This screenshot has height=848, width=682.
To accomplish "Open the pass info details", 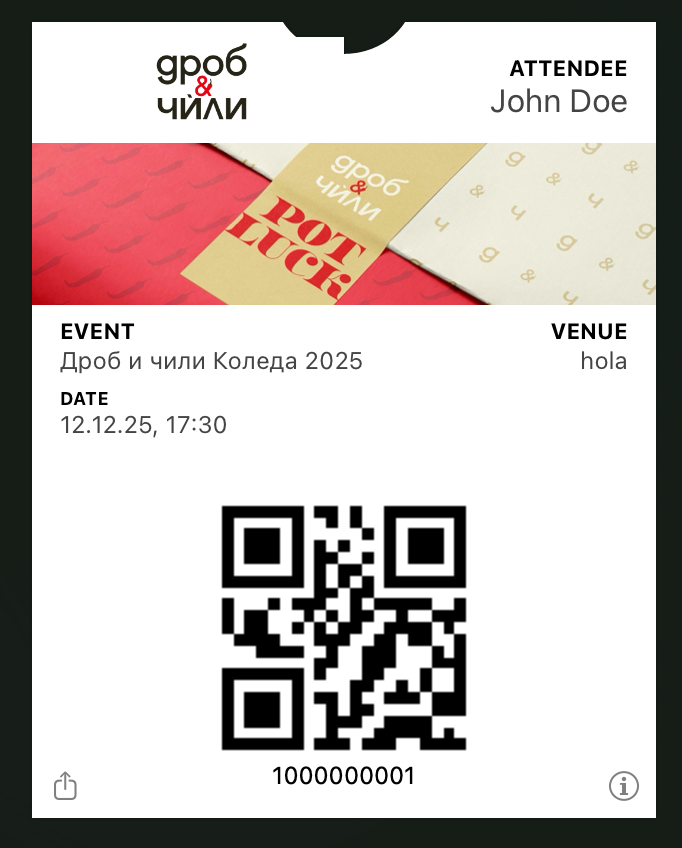I will [623, 786].
